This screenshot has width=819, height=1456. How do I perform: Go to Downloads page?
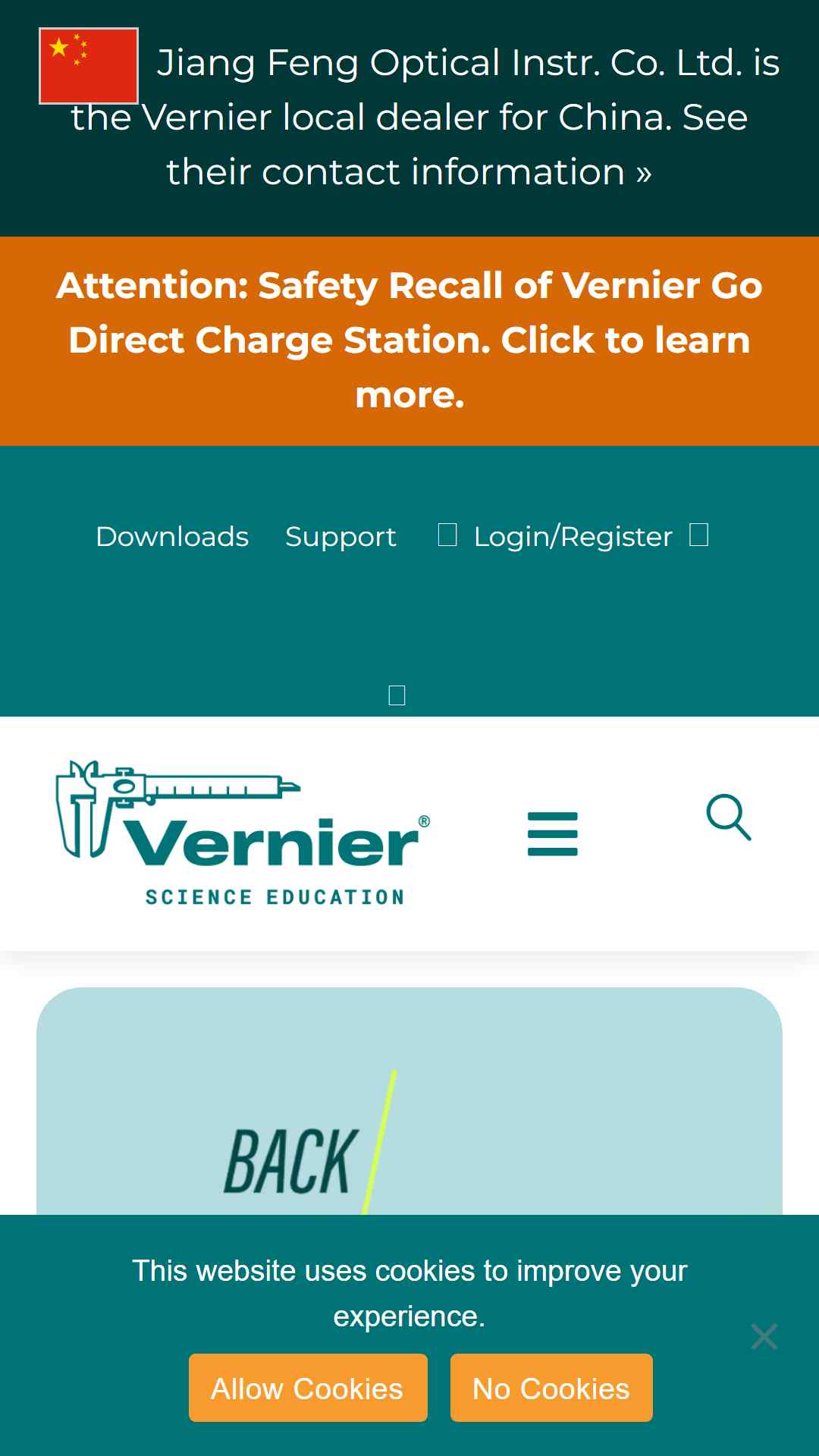point(172,537)
